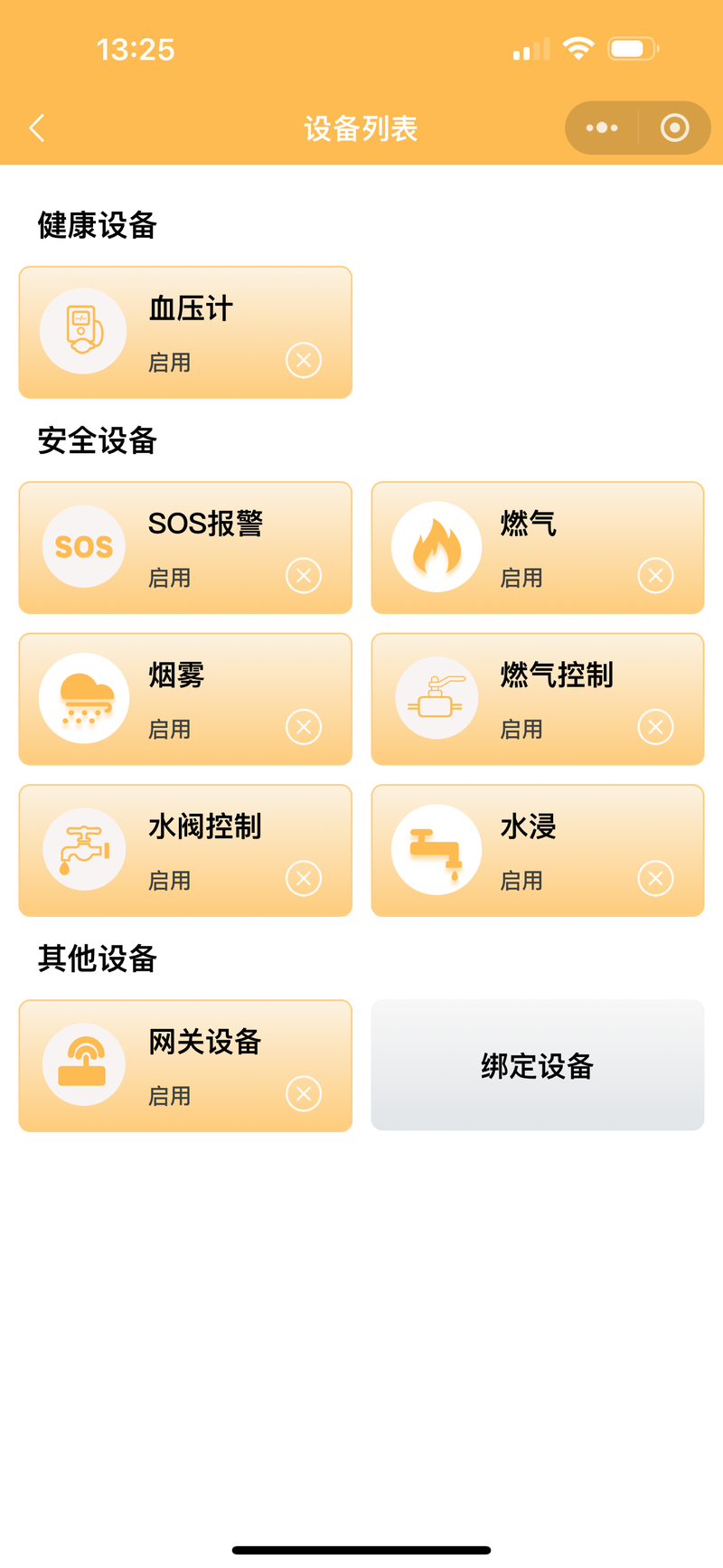Tap the 绑定设备 button
The width and height of the screenshot is (723, 1568).
pyautogui.click(x=538, y=1065)
